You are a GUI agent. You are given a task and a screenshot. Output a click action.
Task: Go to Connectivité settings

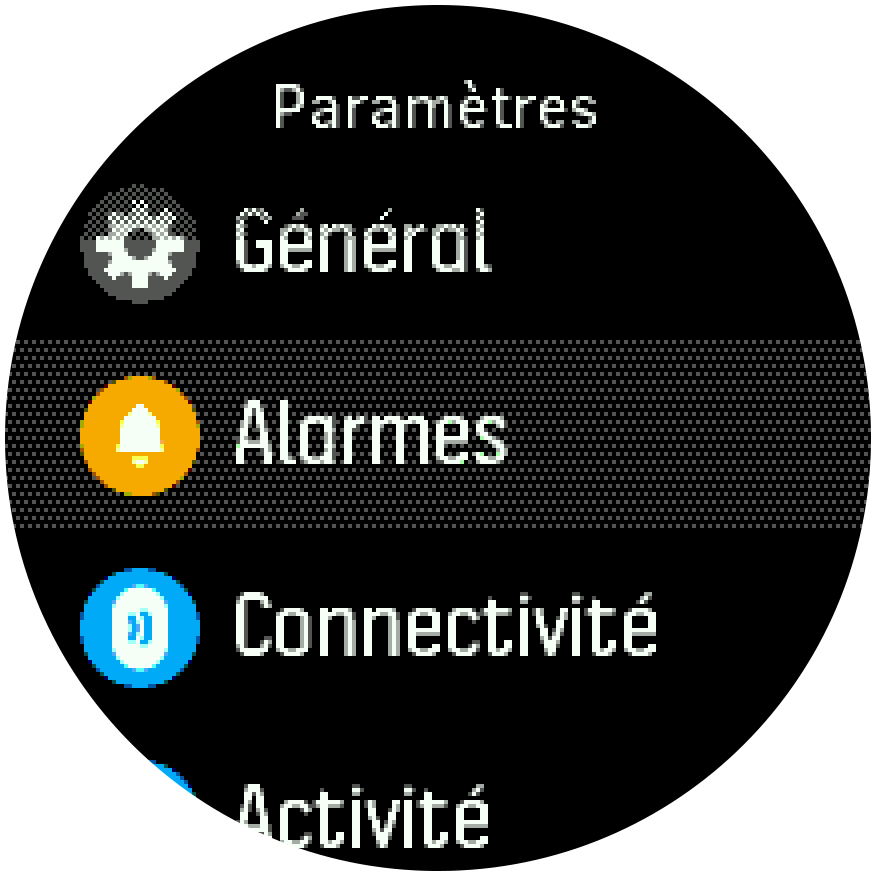point(445,627)
